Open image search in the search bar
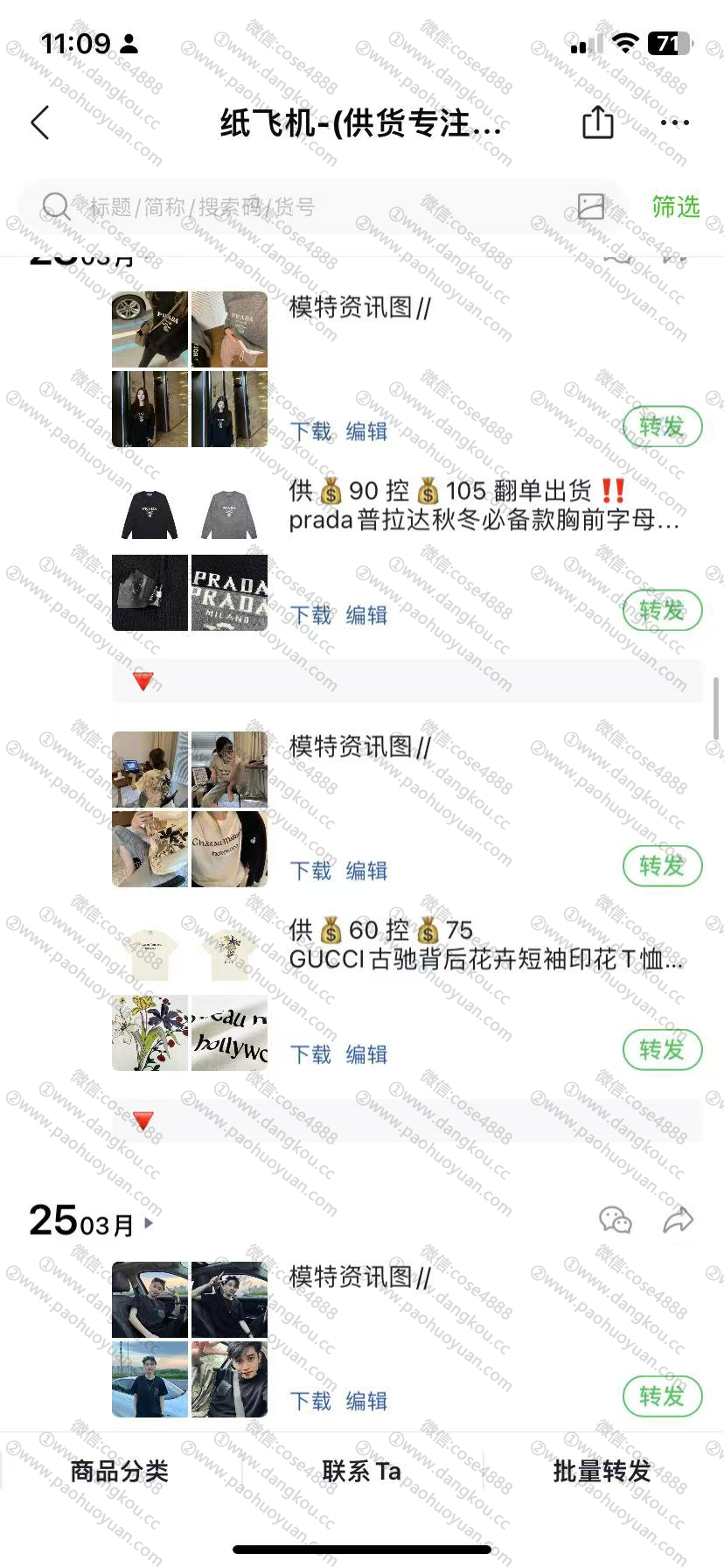This screenshot has width=724, height=1568. 591,206
